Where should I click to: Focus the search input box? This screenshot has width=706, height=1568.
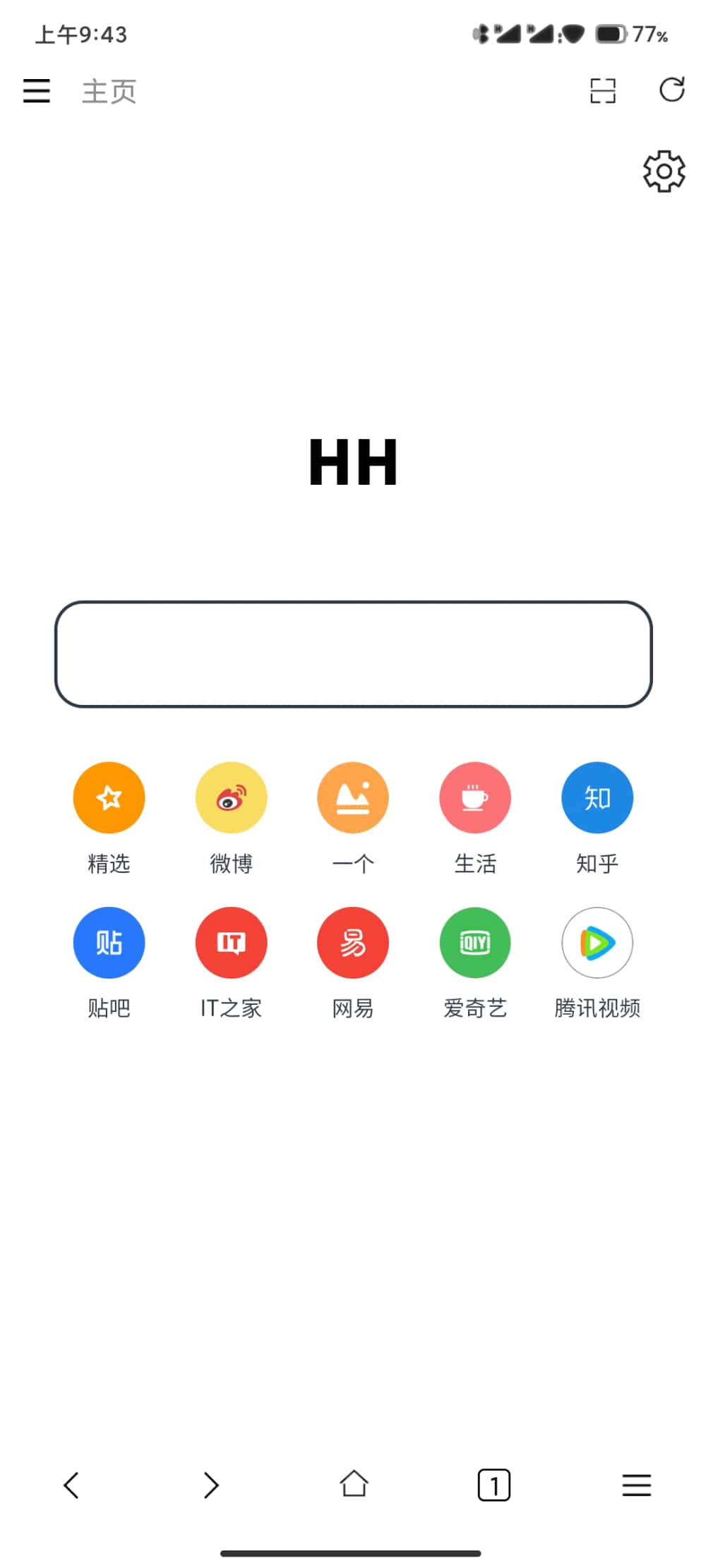click(x=353, y=653)
